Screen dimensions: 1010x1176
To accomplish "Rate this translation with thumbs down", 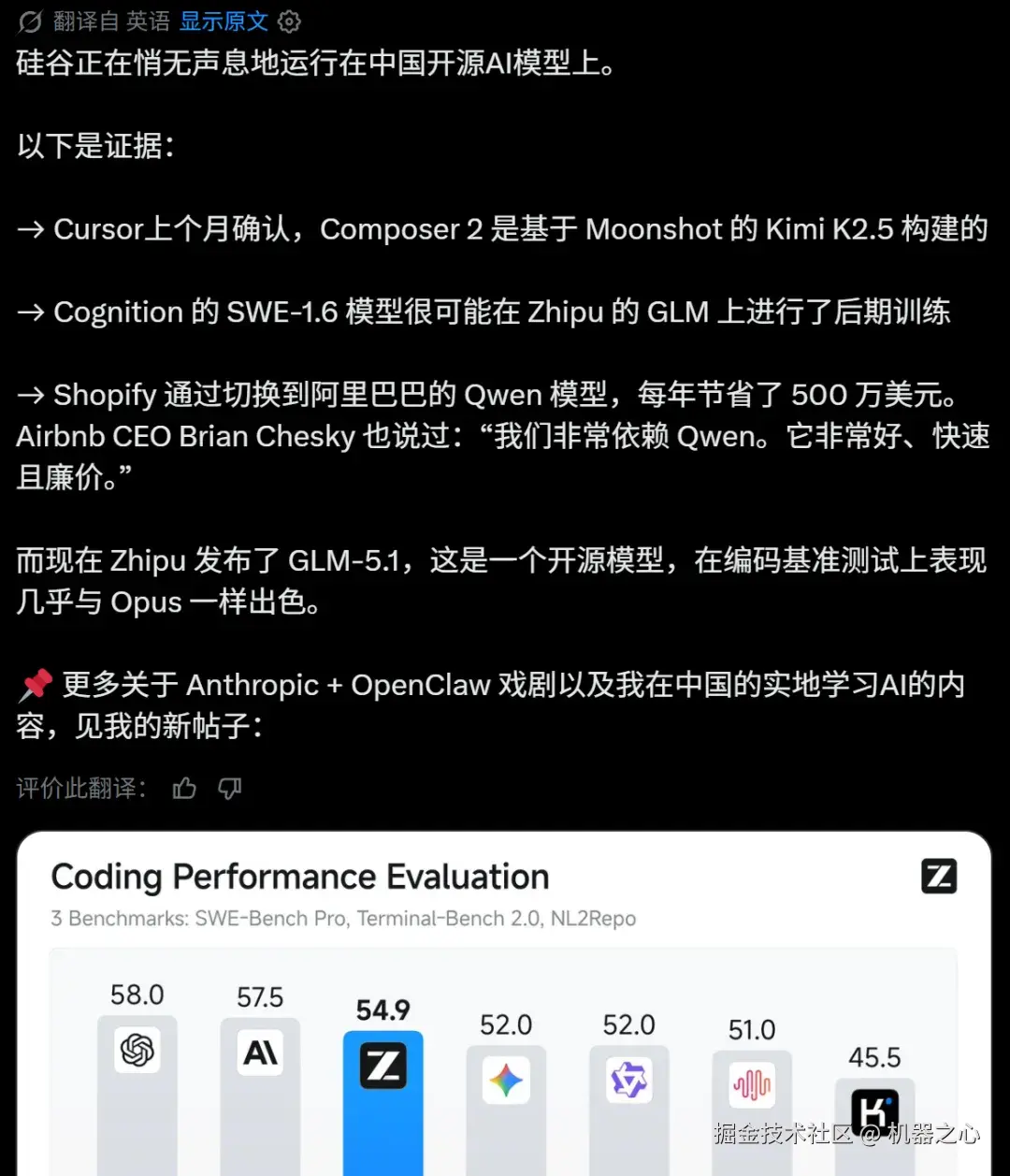I will pyautogui.click(x=230, y=789).
